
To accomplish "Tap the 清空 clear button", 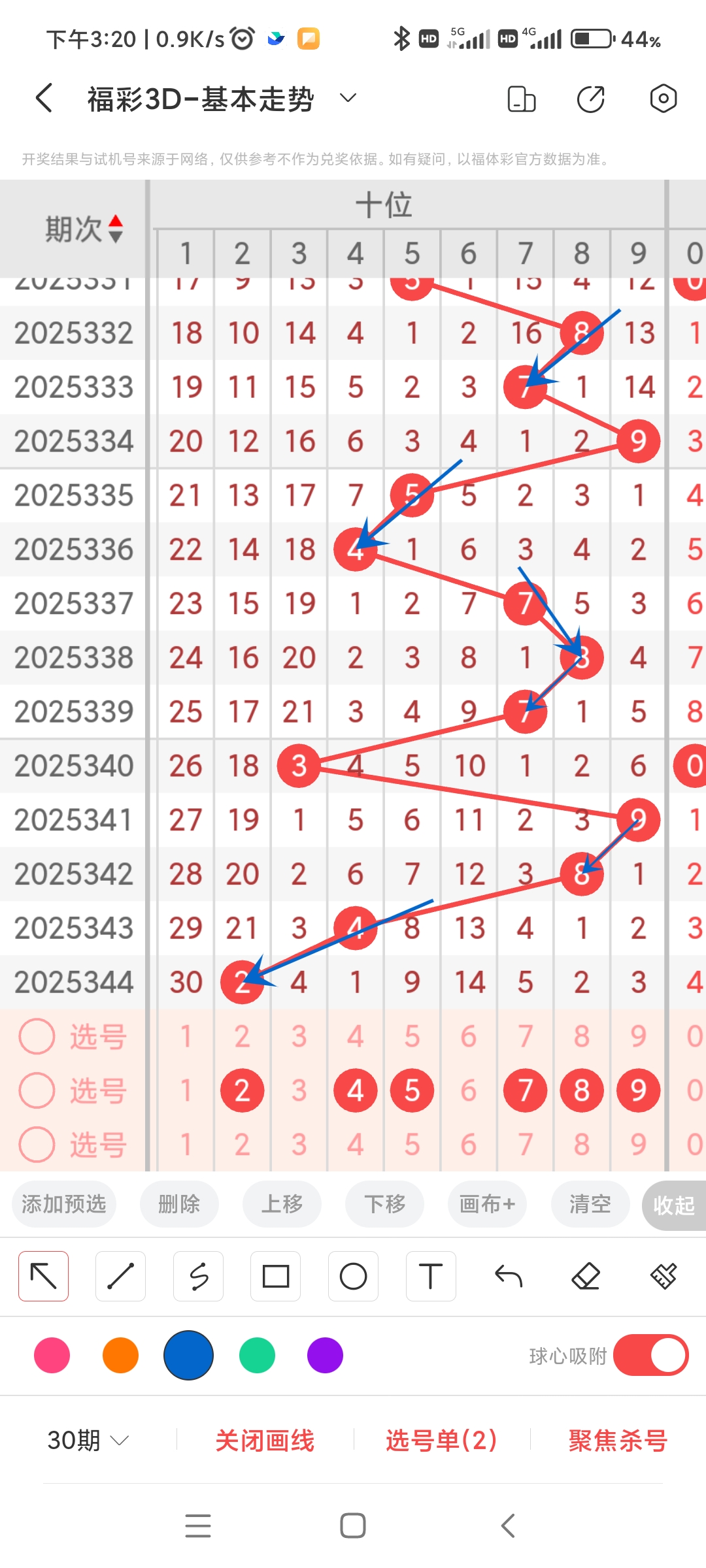I will [x=589, y=1204].
